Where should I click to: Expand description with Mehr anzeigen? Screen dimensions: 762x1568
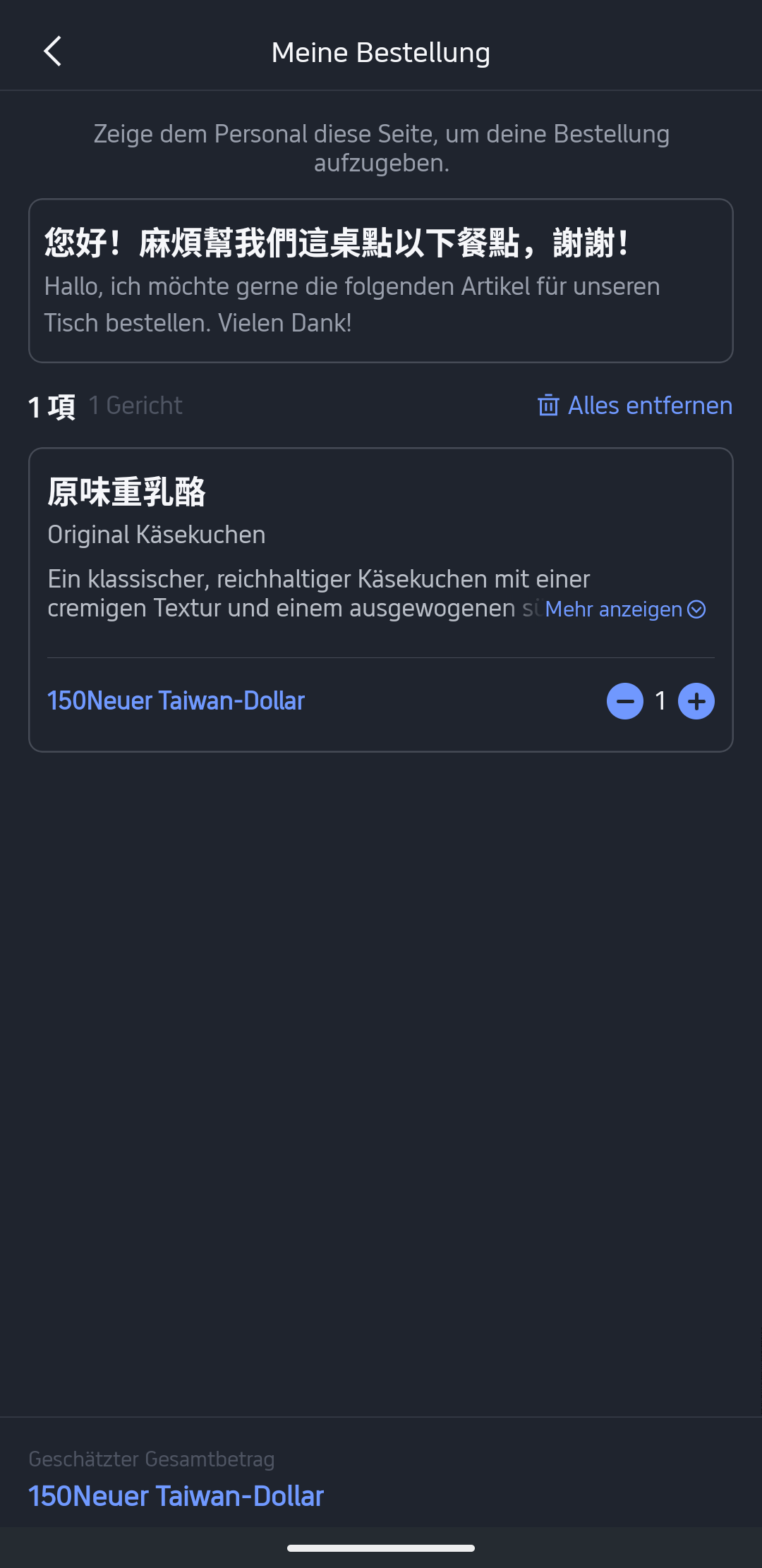[625, 609]
